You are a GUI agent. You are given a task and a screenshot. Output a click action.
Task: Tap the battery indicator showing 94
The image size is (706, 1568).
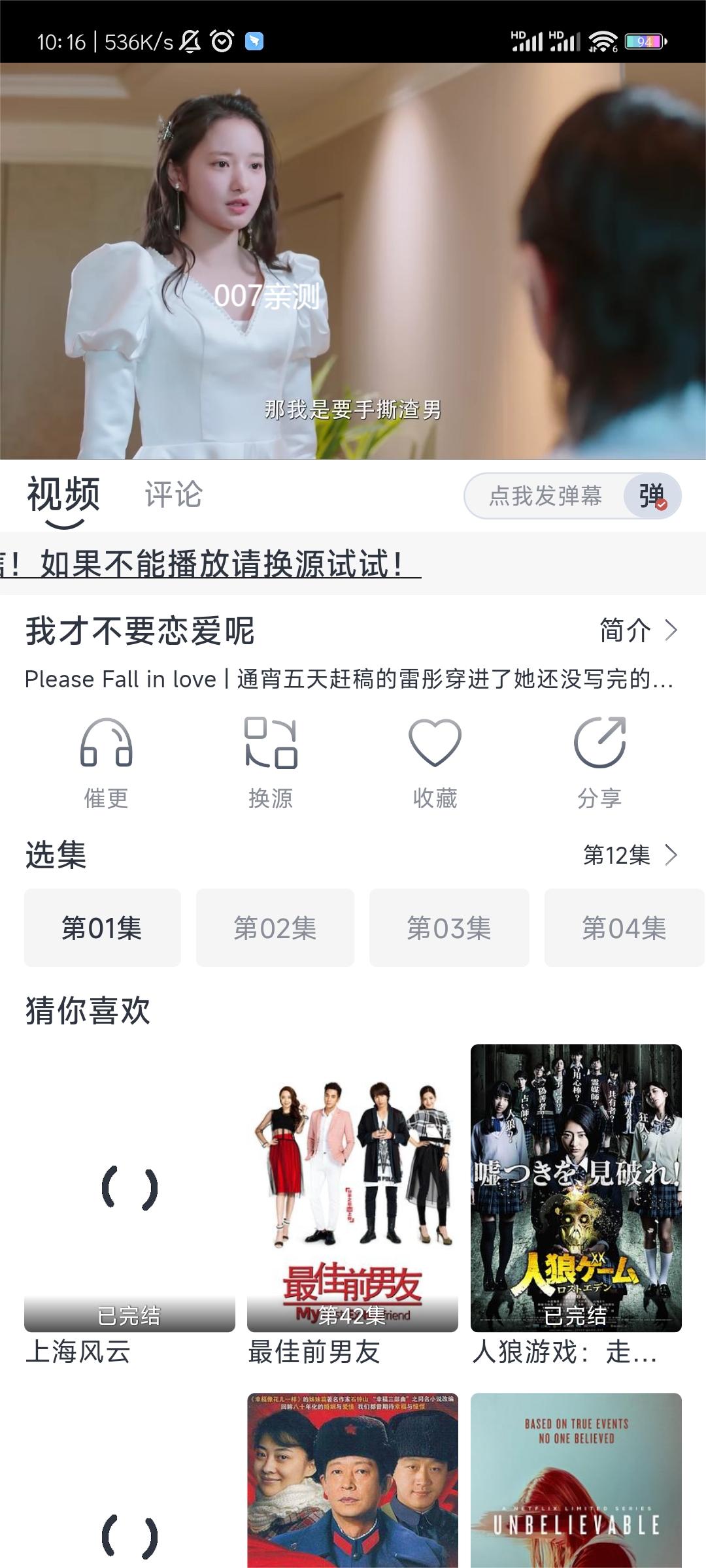644,41
